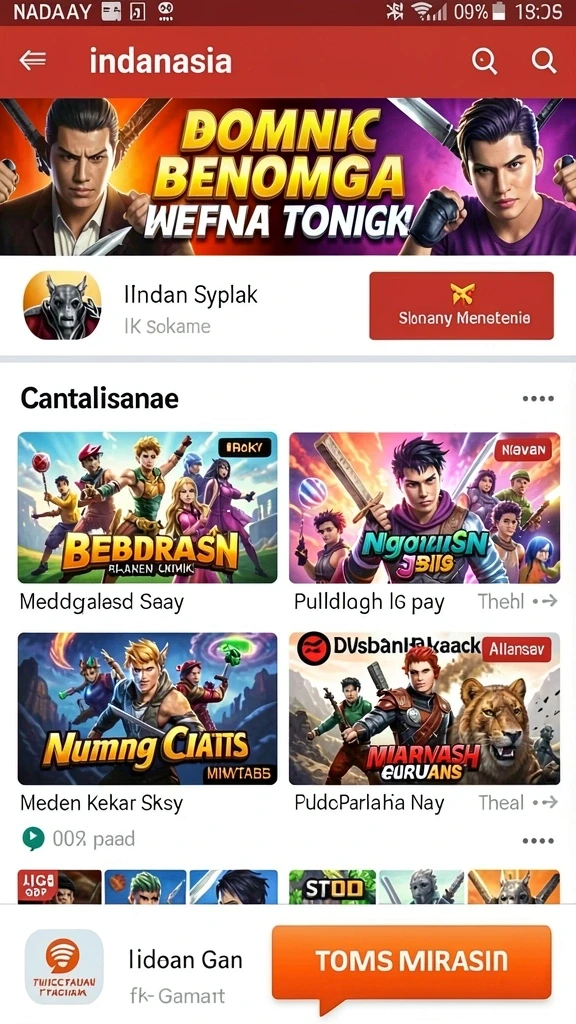
Task: Open the Bebdrasn game card
Action: [x=148, y=507]
